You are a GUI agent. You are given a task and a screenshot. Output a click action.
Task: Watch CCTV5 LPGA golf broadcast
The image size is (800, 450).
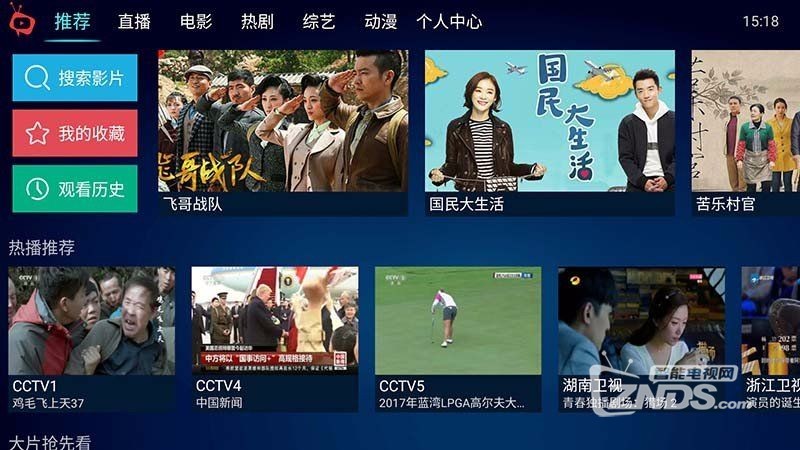click(x=457, y=338)
